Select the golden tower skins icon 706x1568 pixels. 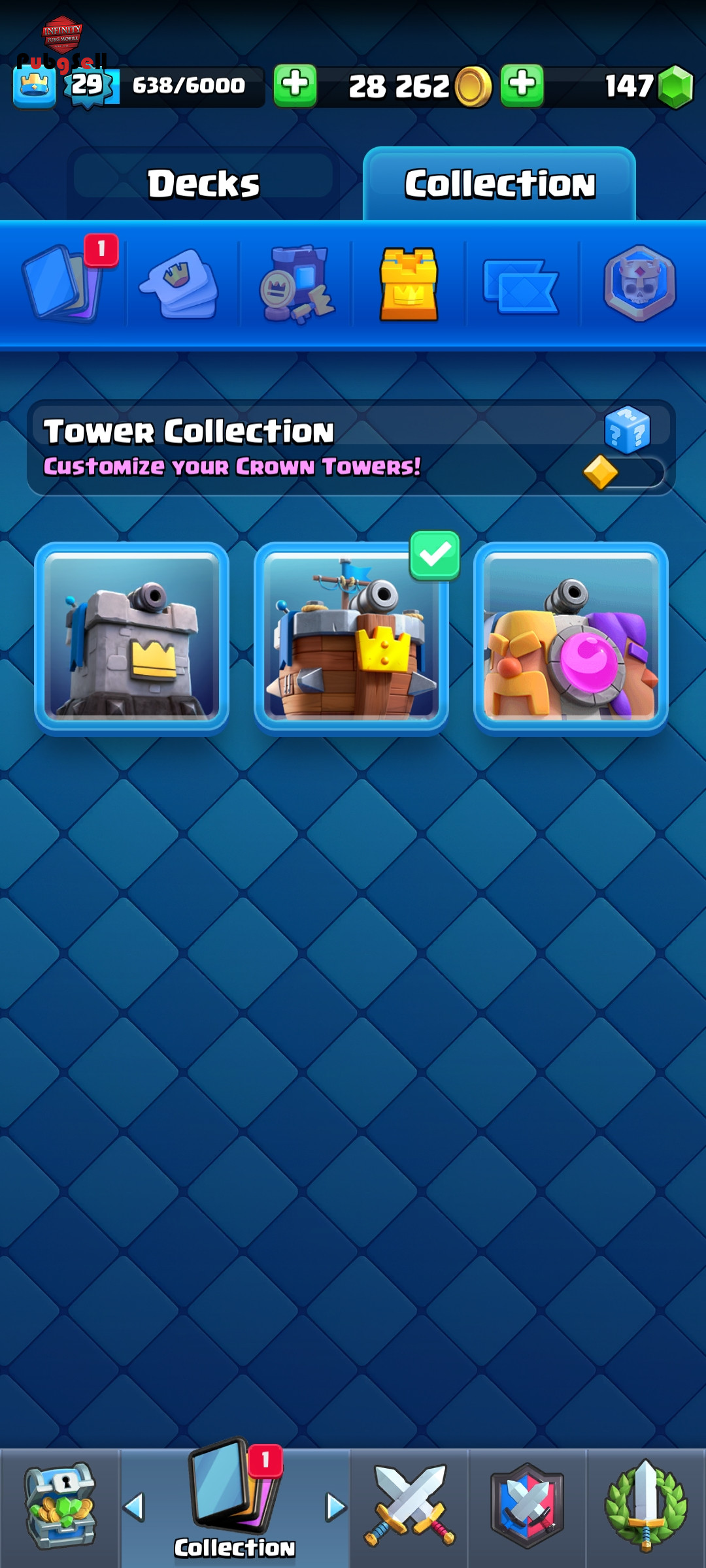click(x=409, y=284)
